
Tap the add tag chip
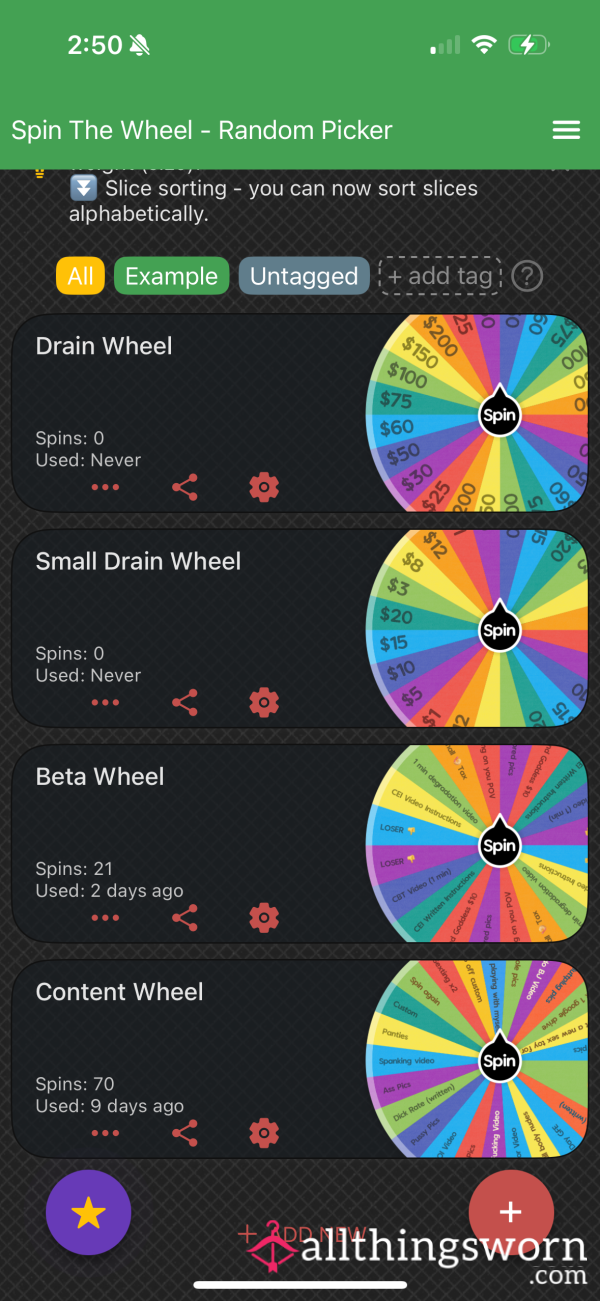pyautogui.click(x=440, y=276)
